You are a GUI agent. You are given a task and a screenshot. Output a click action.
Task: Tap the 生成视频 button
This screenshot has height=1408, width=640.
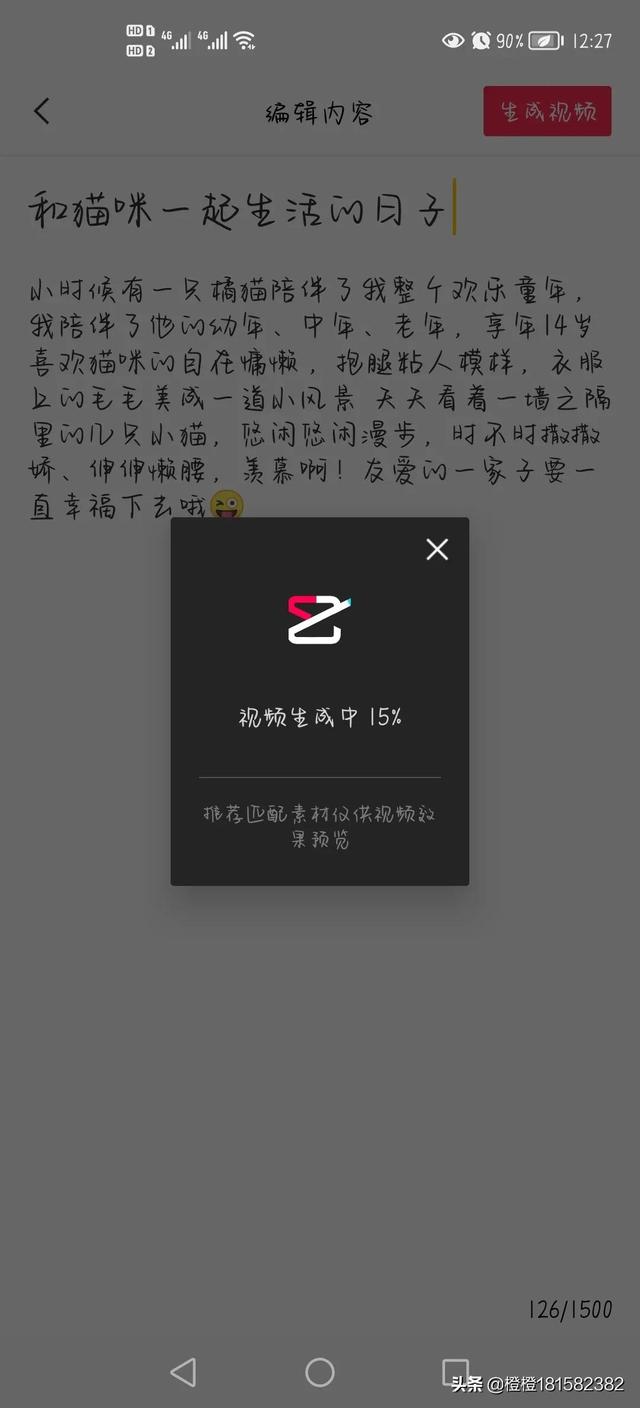547,111
